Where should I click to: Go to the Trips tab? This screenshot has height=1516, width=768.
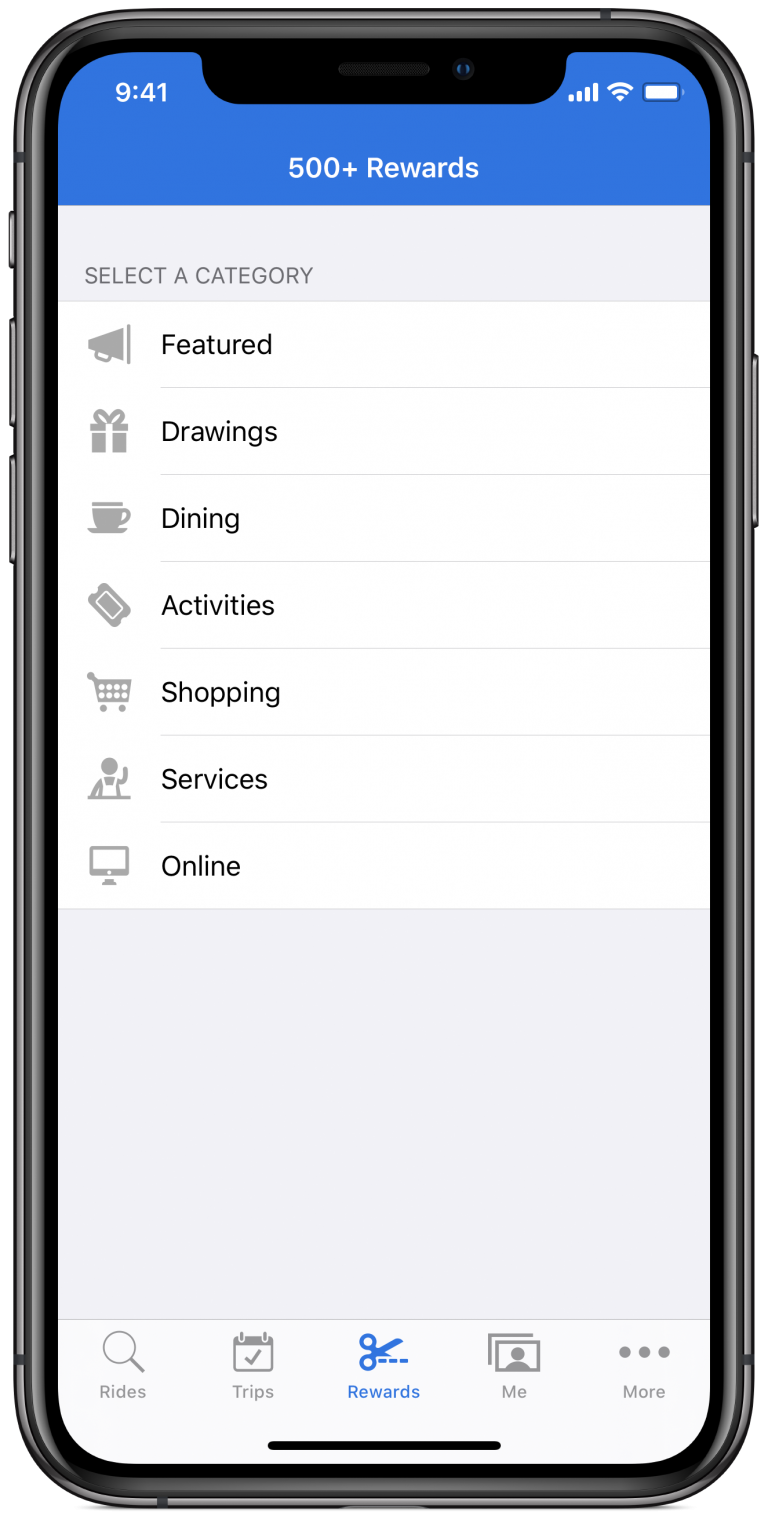[253, 1365]
